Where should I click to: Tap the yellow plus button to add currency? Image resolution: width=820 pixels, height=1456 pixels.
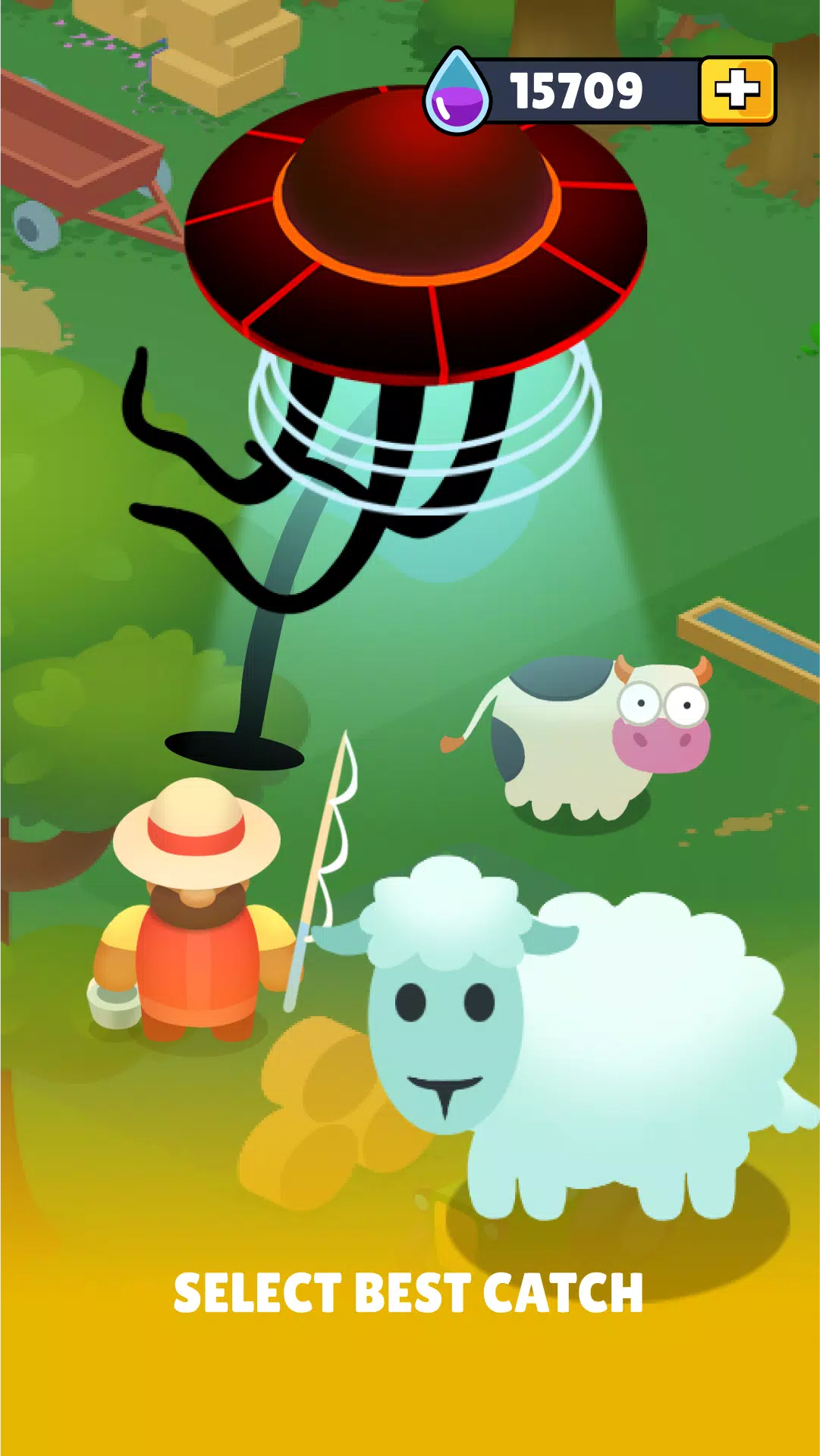tap(737, 90)
